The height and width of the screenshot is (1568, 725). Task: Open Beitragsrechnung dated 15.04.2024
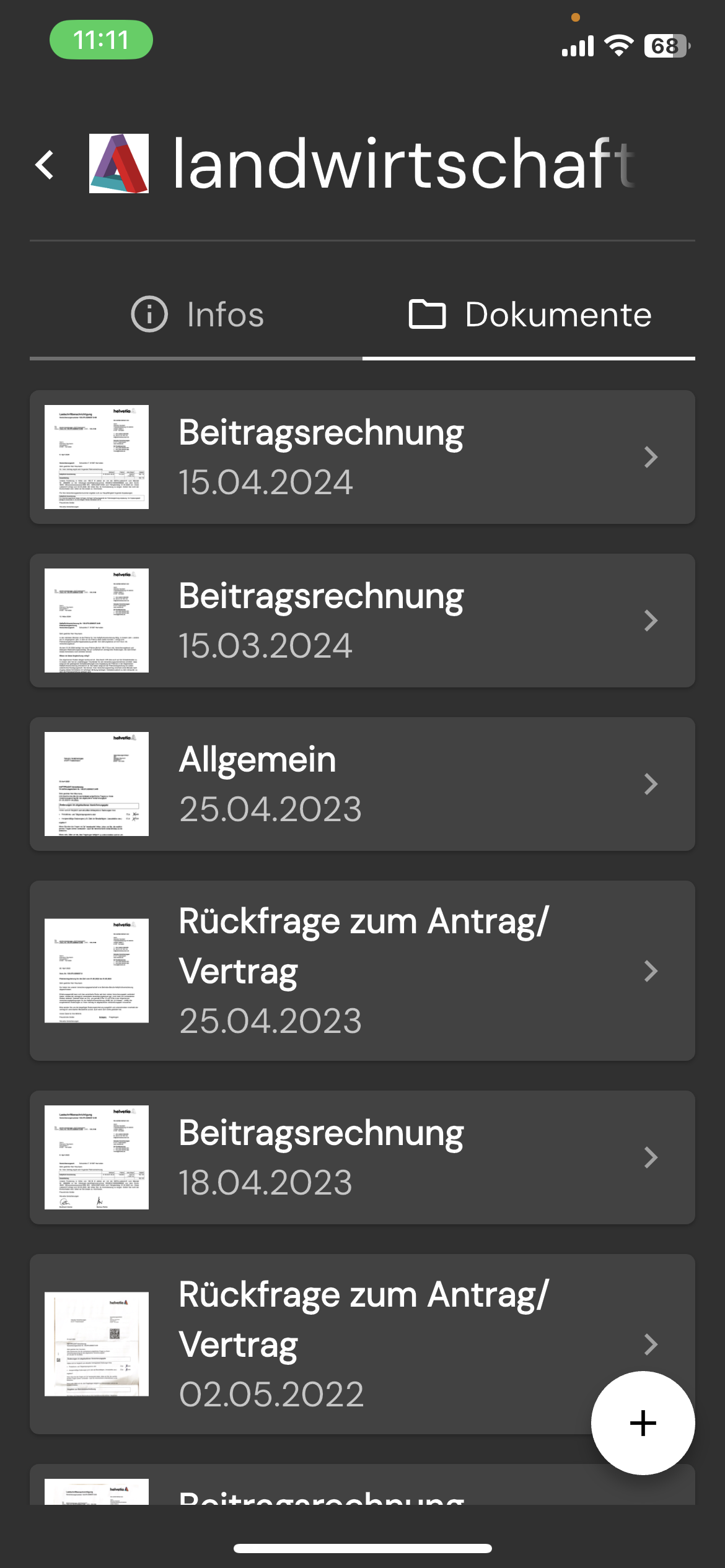362,457
